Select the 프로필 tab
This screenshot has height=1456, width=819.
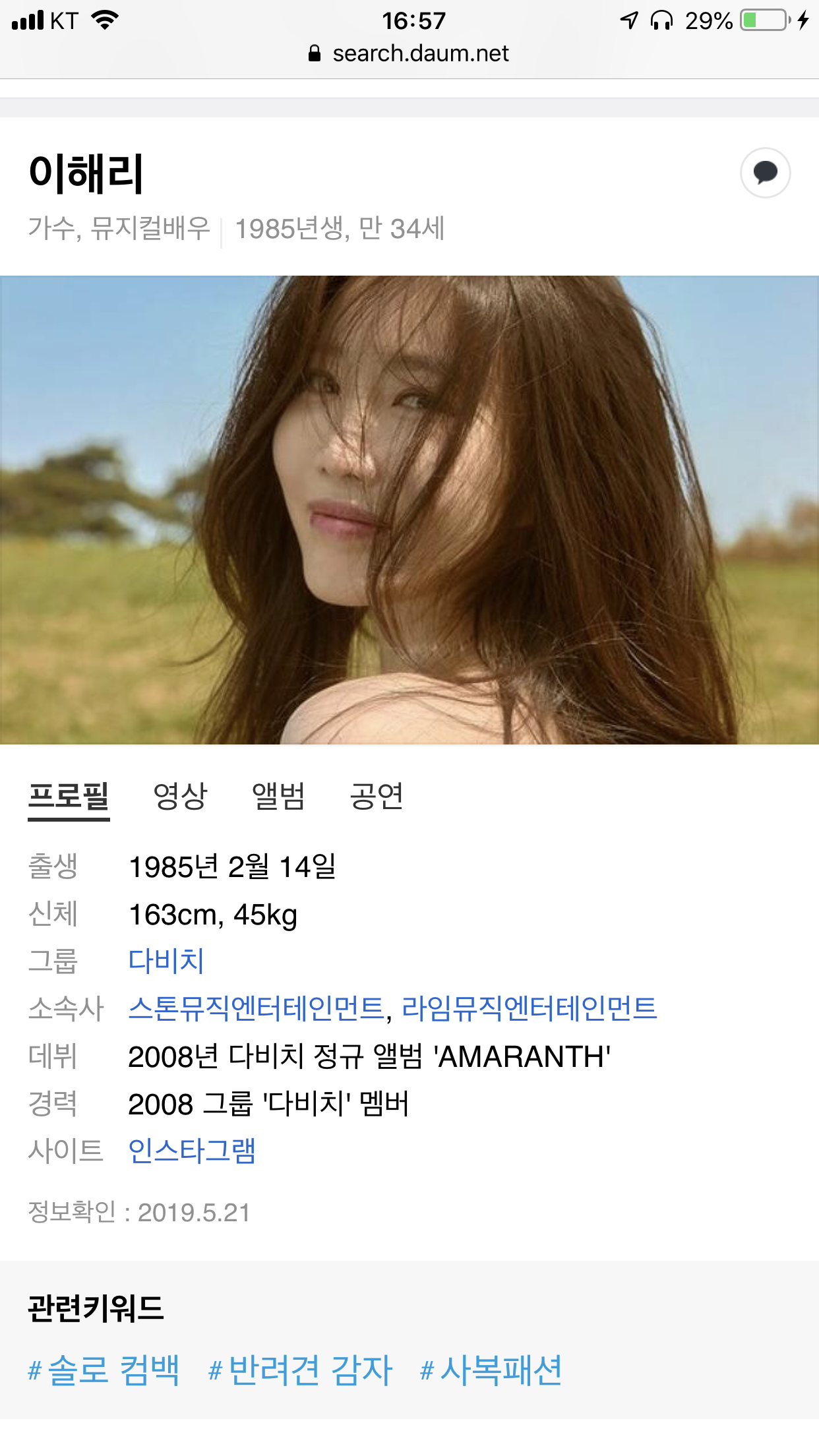click(x=69, y=796)
